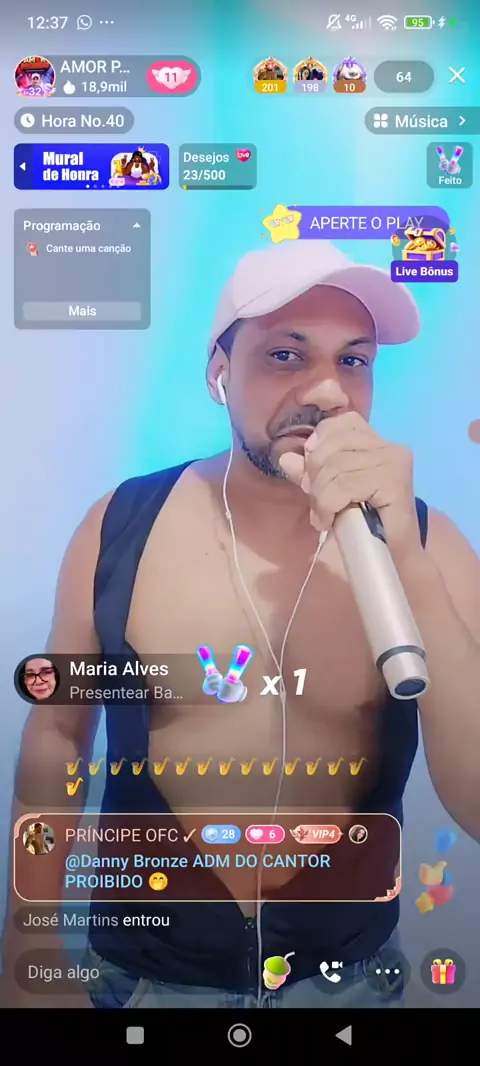Open the Desejos 23/500 wish list
The width and height of the screenshot is (480, 1066).
pyautogui.click(x=218, y=166)
